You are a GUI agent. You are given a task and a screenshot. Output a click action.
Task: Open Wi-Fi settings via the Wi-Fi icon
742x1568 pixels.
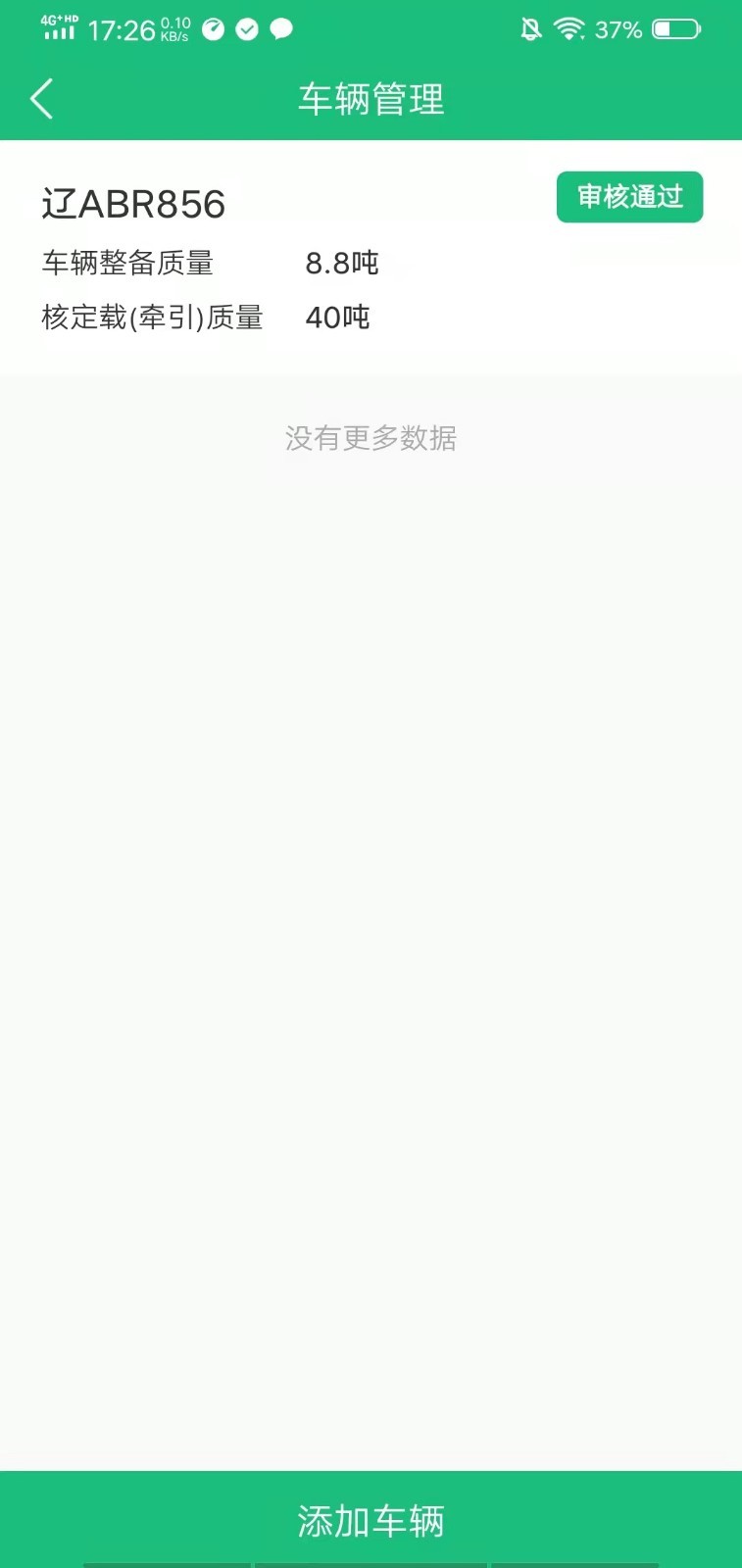pos(569,29)
